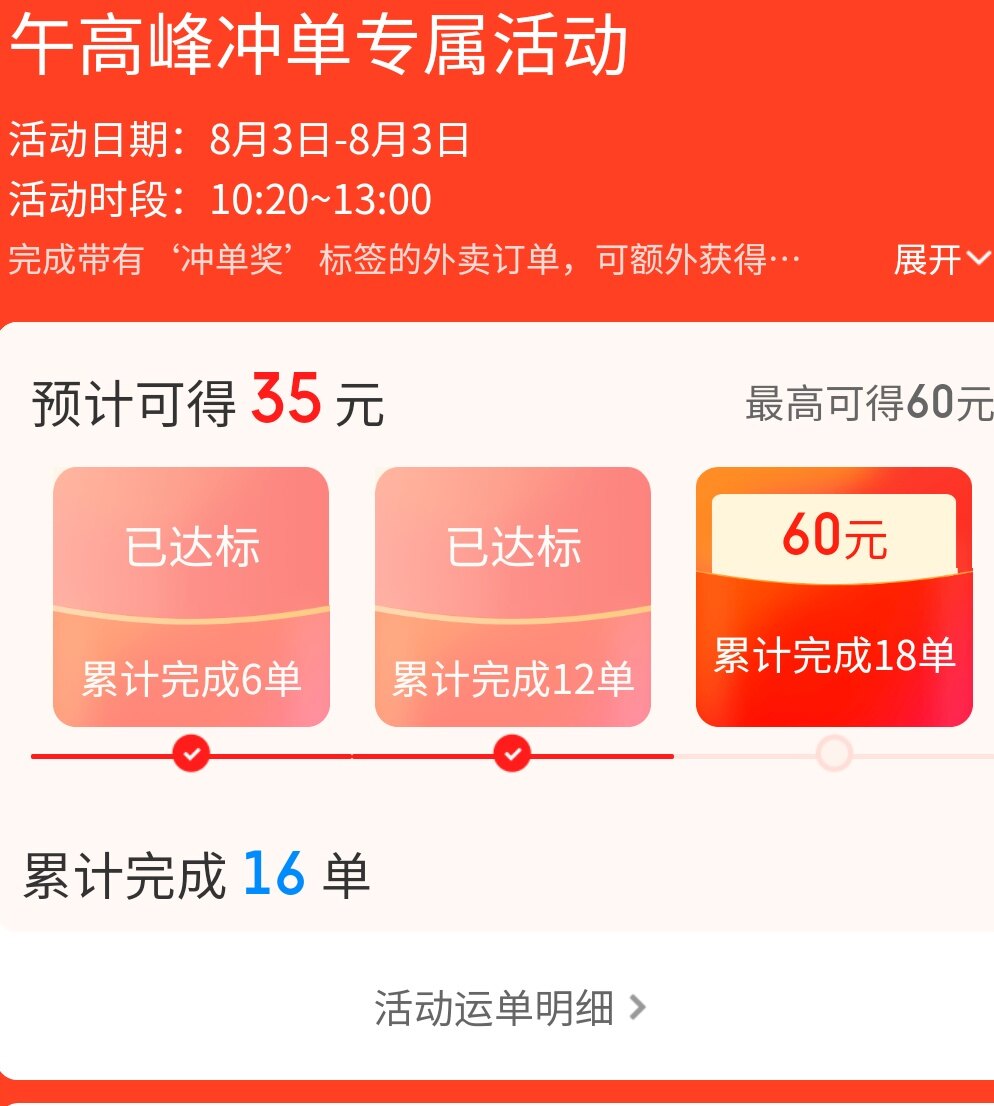Open the 60元 累计完成18单 reward card
994x1106 pixels.
pyautogui.click(x=834, y=597)
